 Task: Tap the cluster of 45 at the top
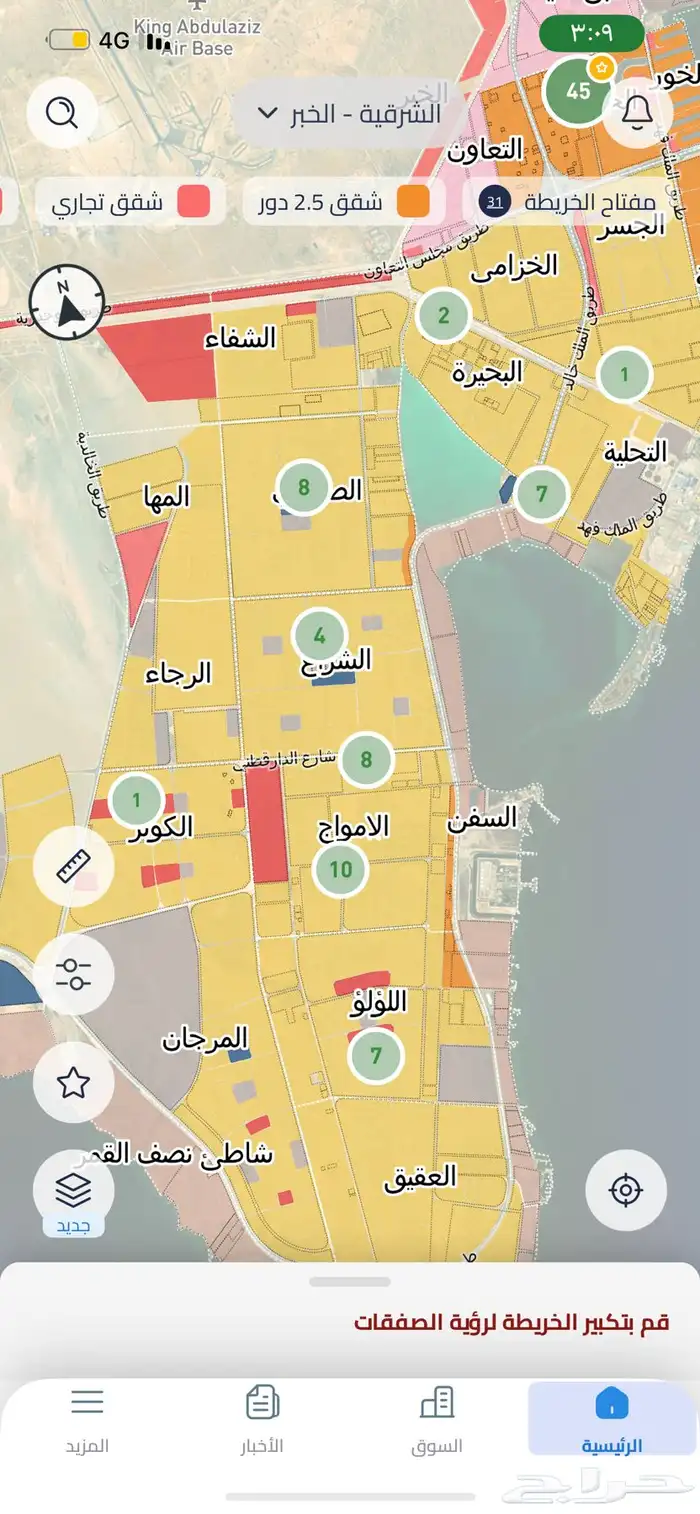tap(579, 91)
